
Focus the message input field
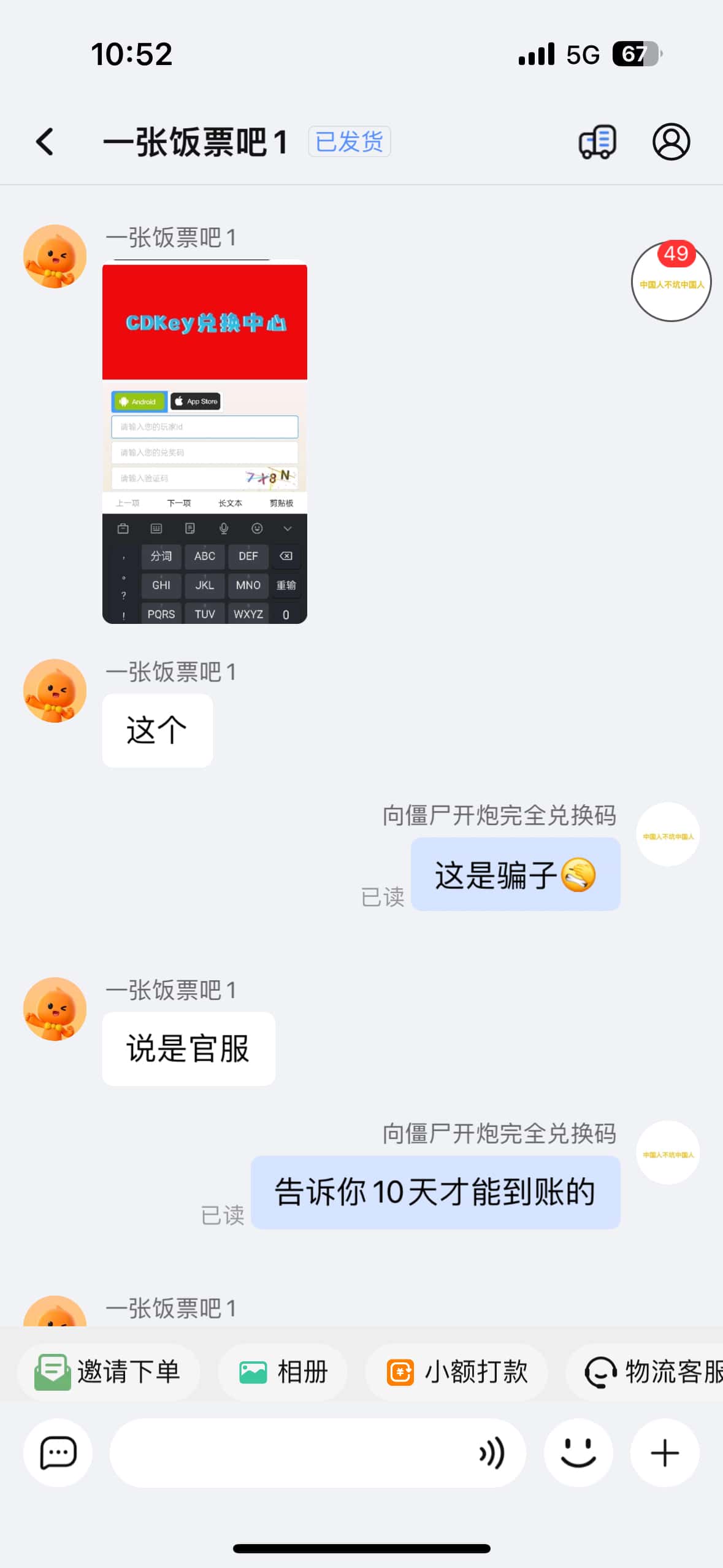288,1453
